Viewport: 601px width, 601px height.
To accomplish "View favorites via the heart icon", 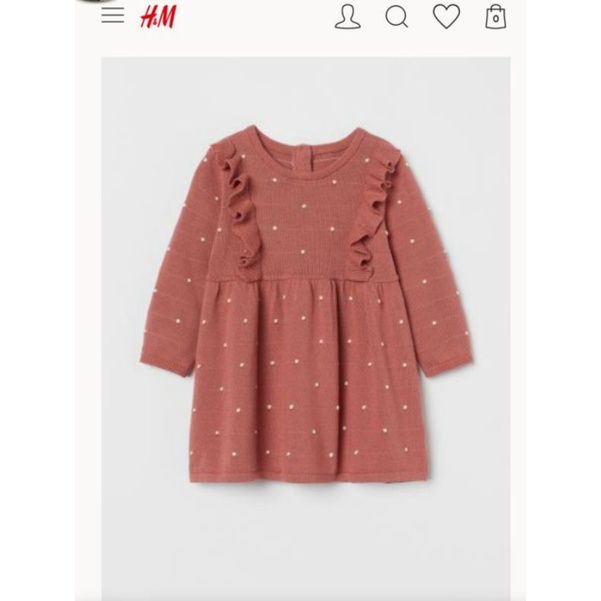I will point(446,17).
